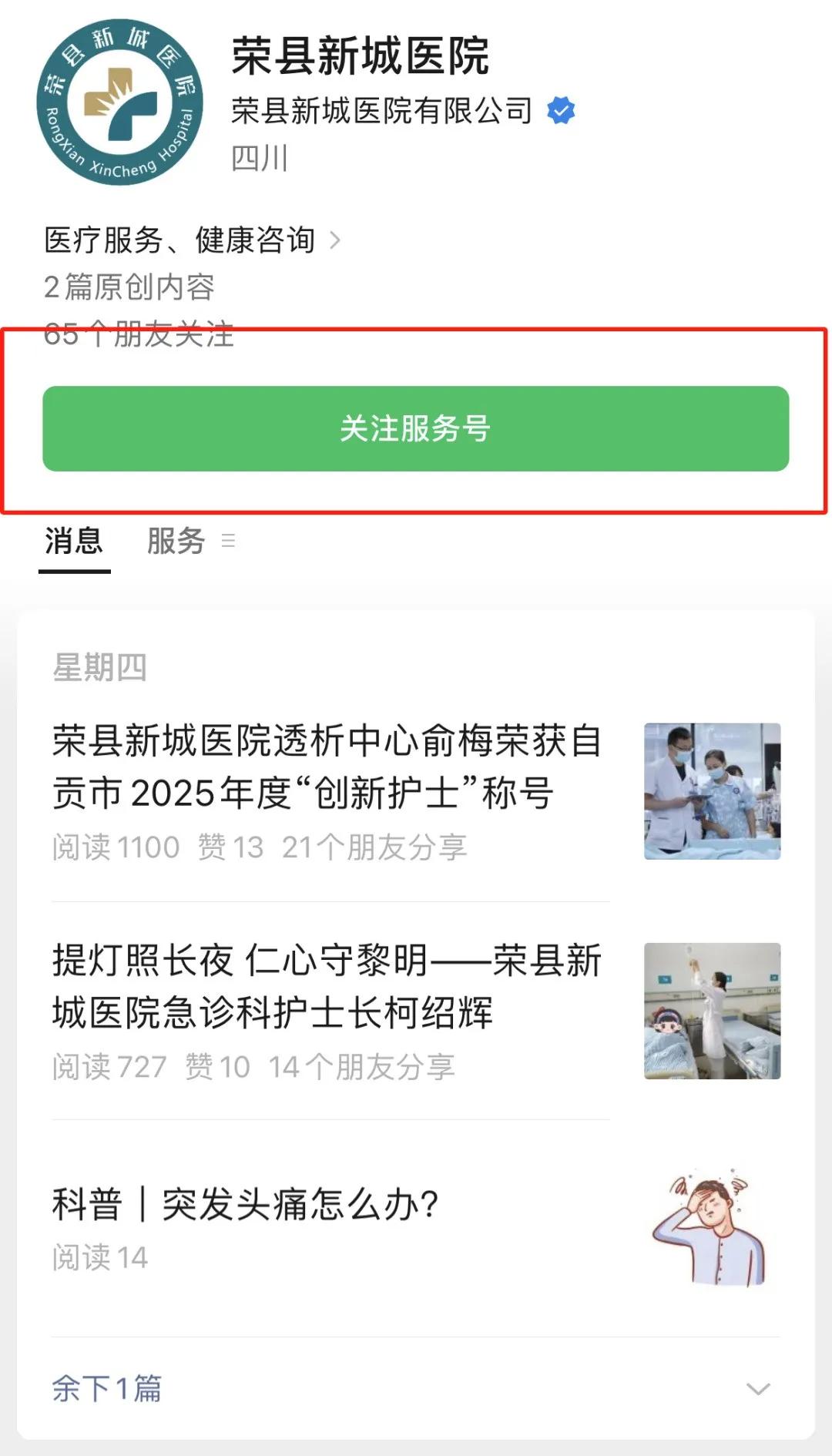Switch to the 服务 tab

[x=177, y=541]
